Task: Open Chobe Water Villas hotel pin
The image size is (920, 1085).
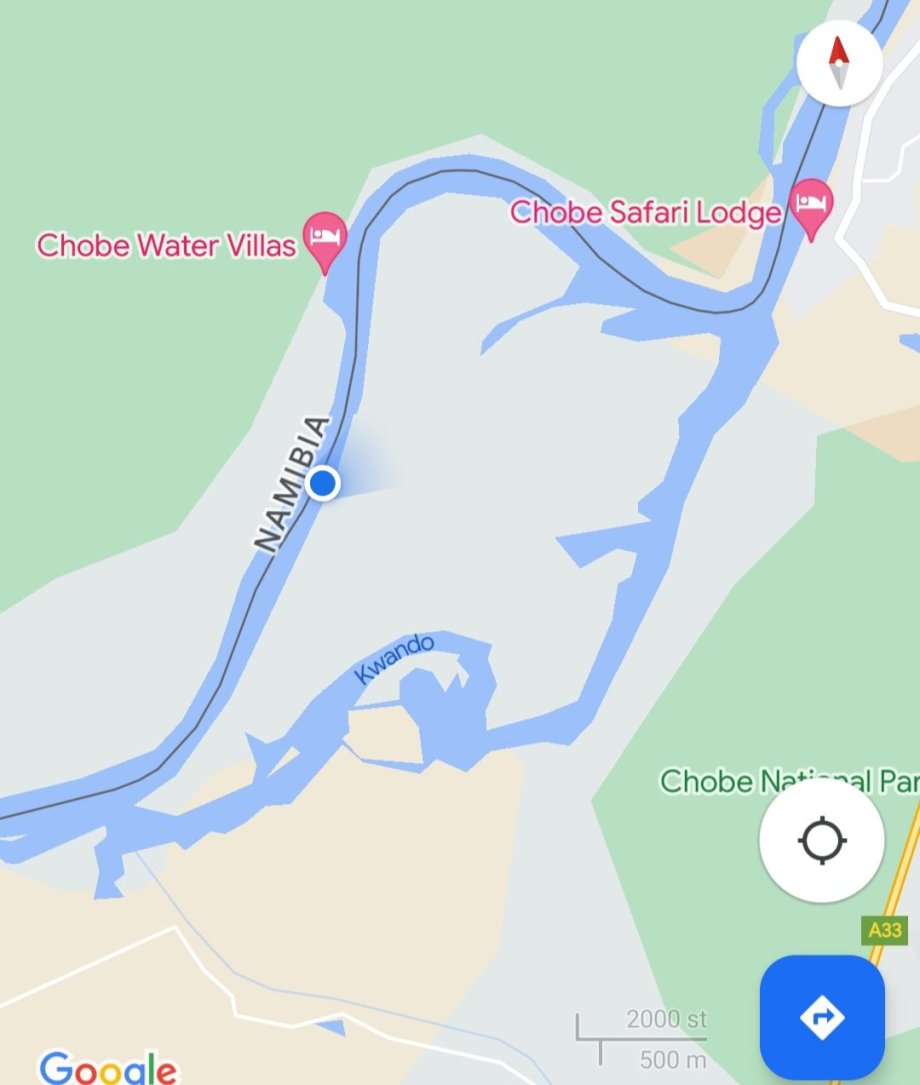Action: tap(325, 238)
